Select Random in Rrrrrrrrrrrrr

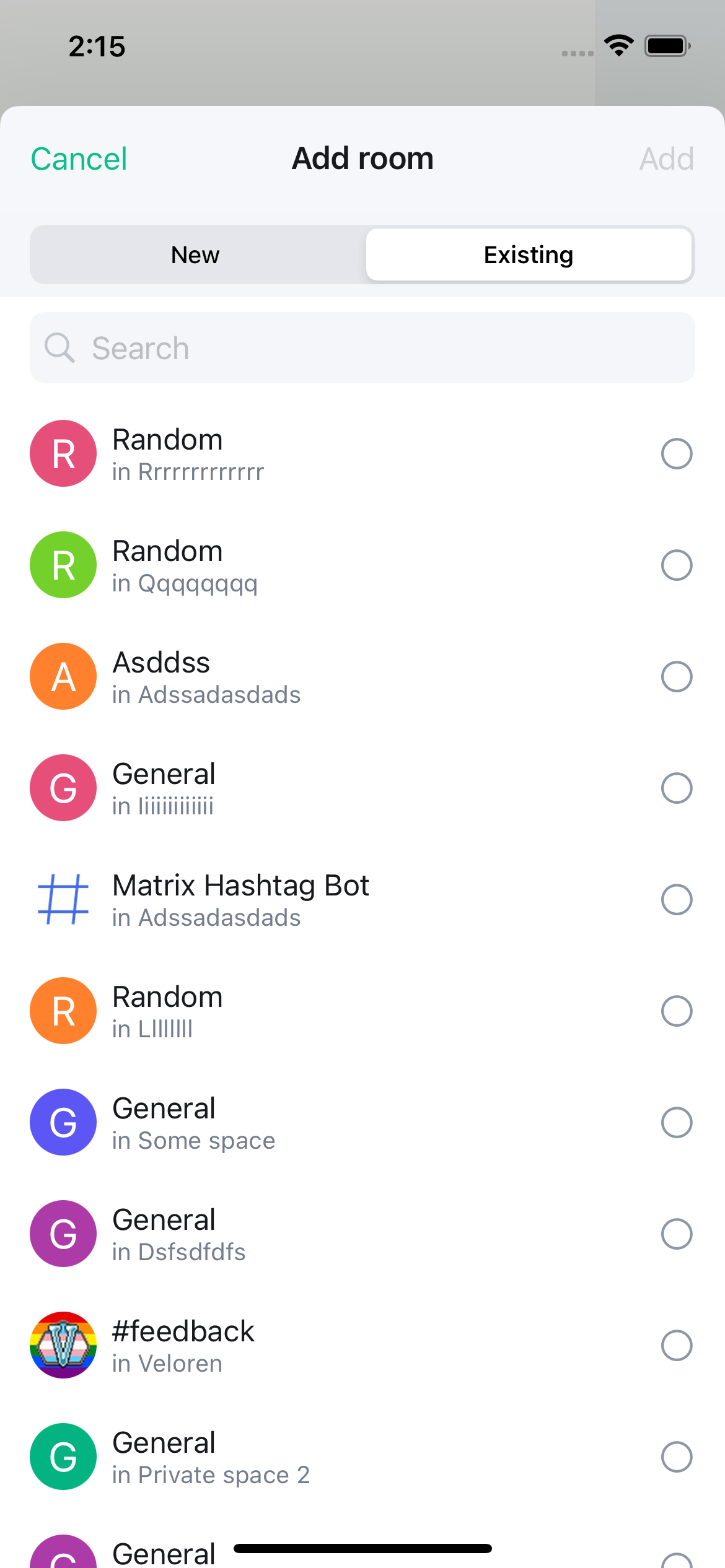pyautogui.click(x=676, y=454)
